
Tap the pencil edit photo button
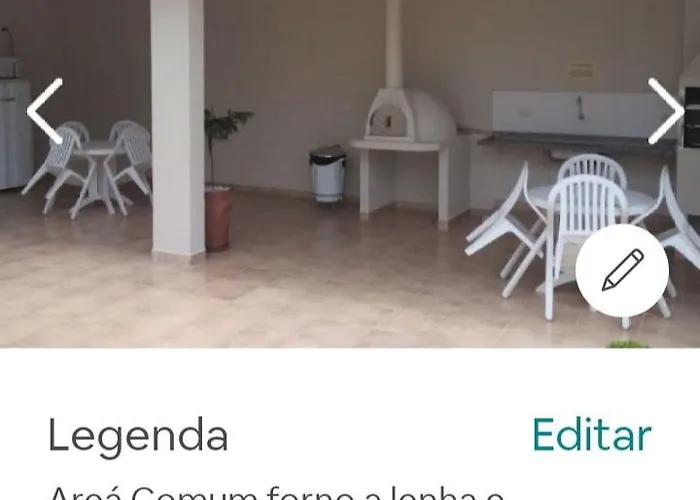tap(622, 271)
